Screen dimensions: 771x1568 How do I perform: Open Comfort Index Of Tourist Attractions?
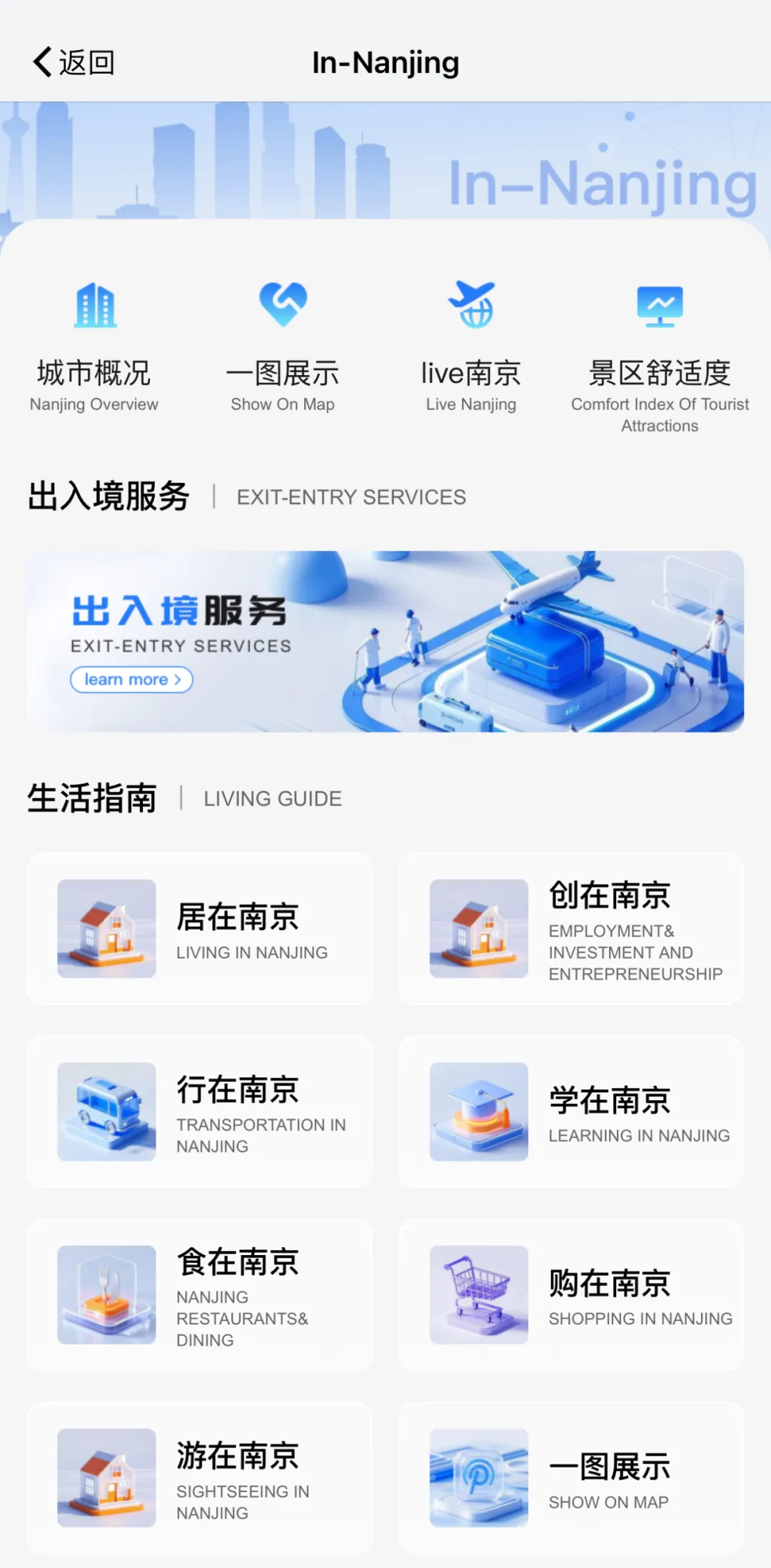(660, 354)
